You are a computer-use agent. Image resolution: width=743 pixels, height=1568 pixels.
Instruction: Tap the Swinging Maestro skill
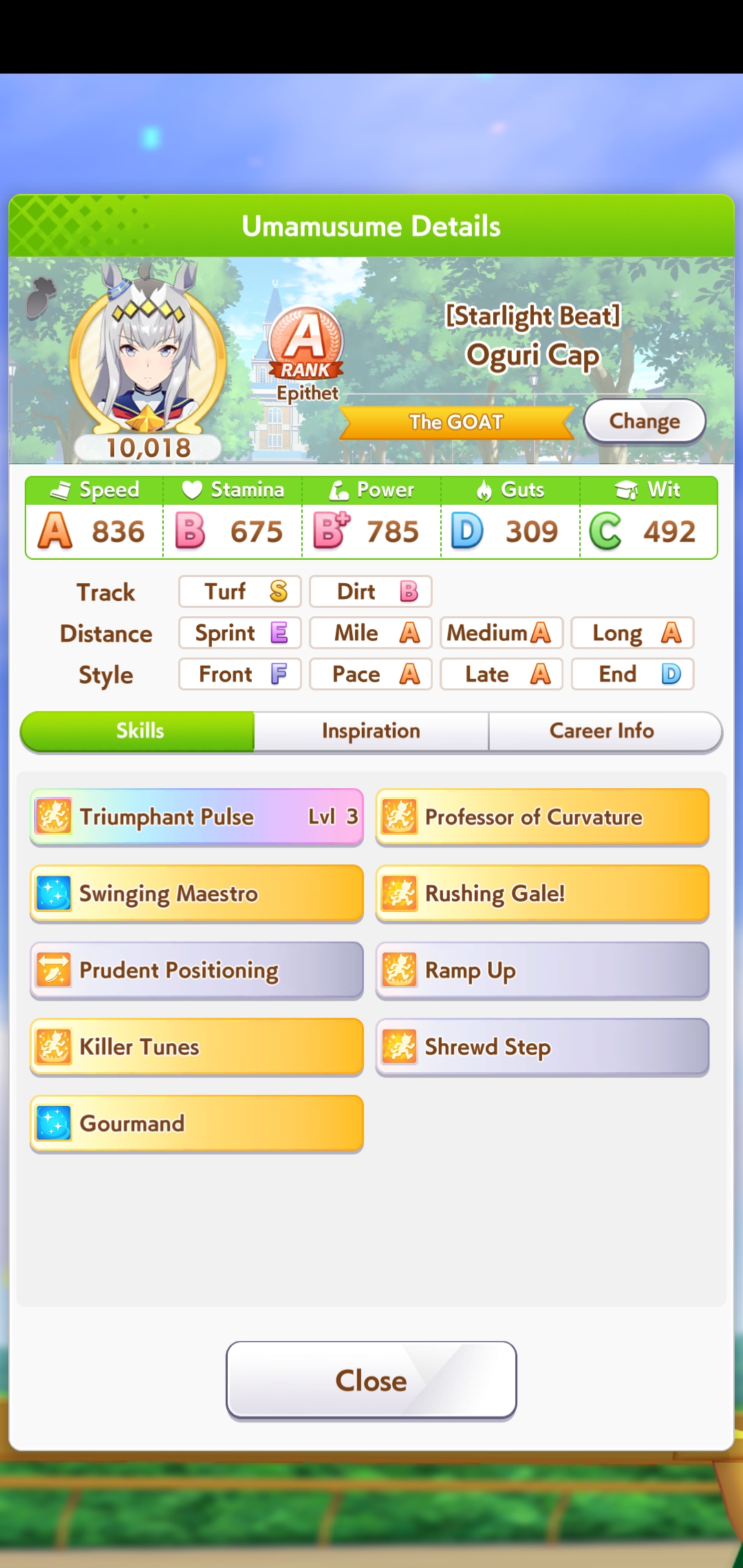(197, 893)
